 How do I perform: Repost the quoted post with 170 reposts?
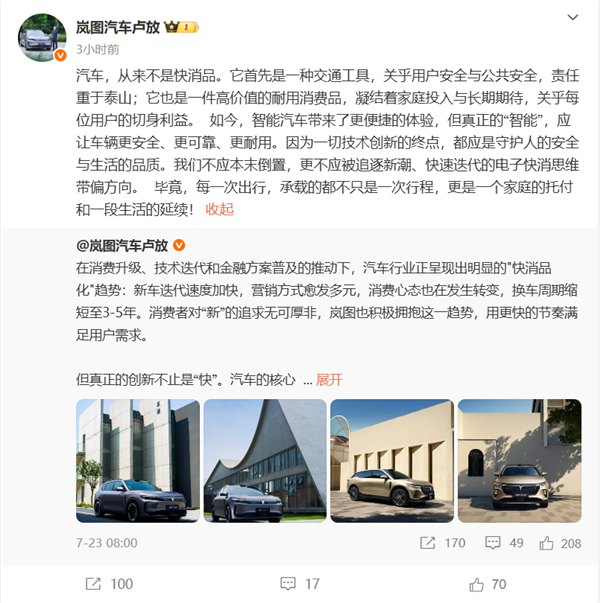[442, 543]
